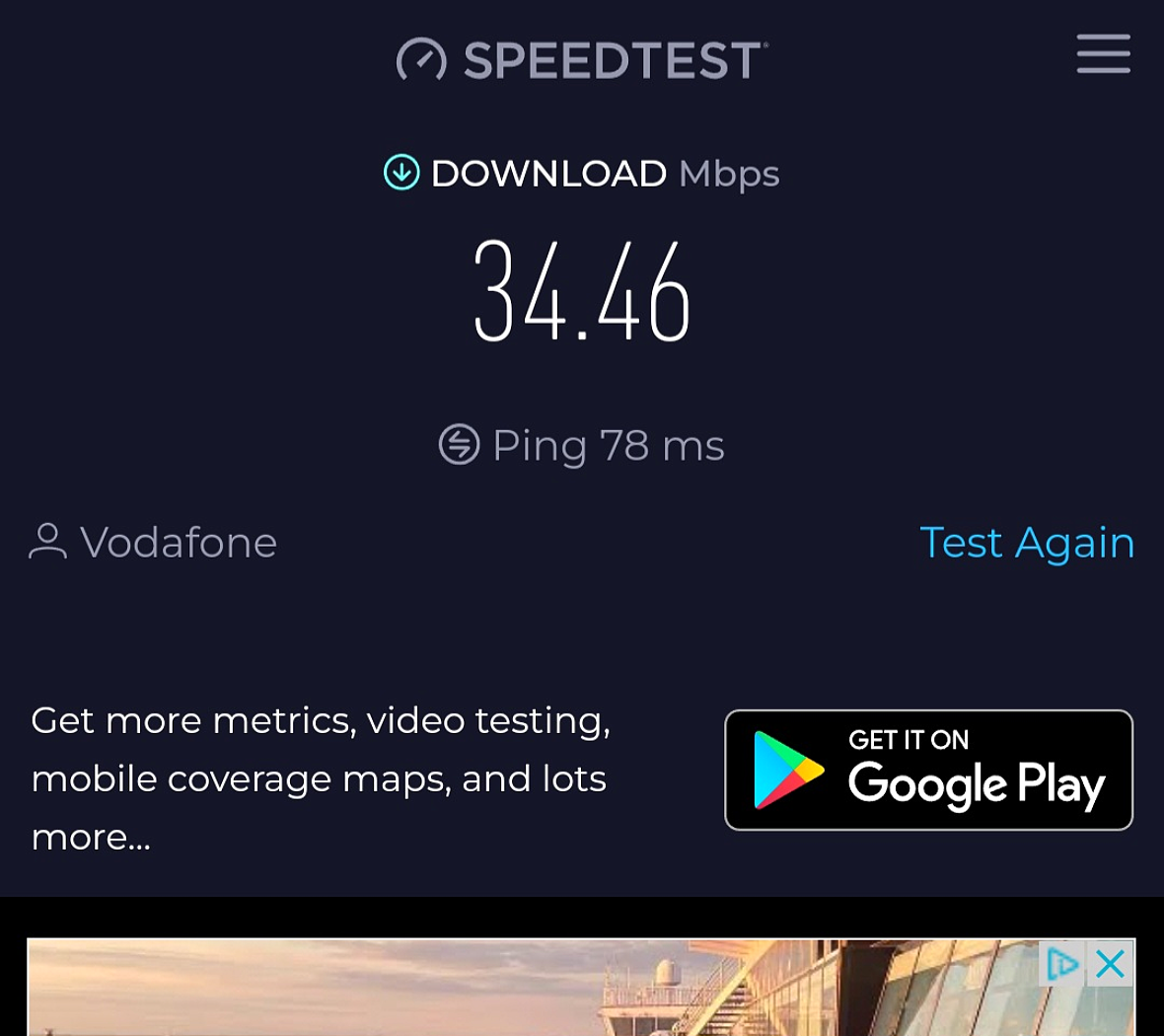Image resolution: width=1164 pixels, height=1036 pixels.
Task: Open the AdChoices info icon
Action: pos(1062,964)
